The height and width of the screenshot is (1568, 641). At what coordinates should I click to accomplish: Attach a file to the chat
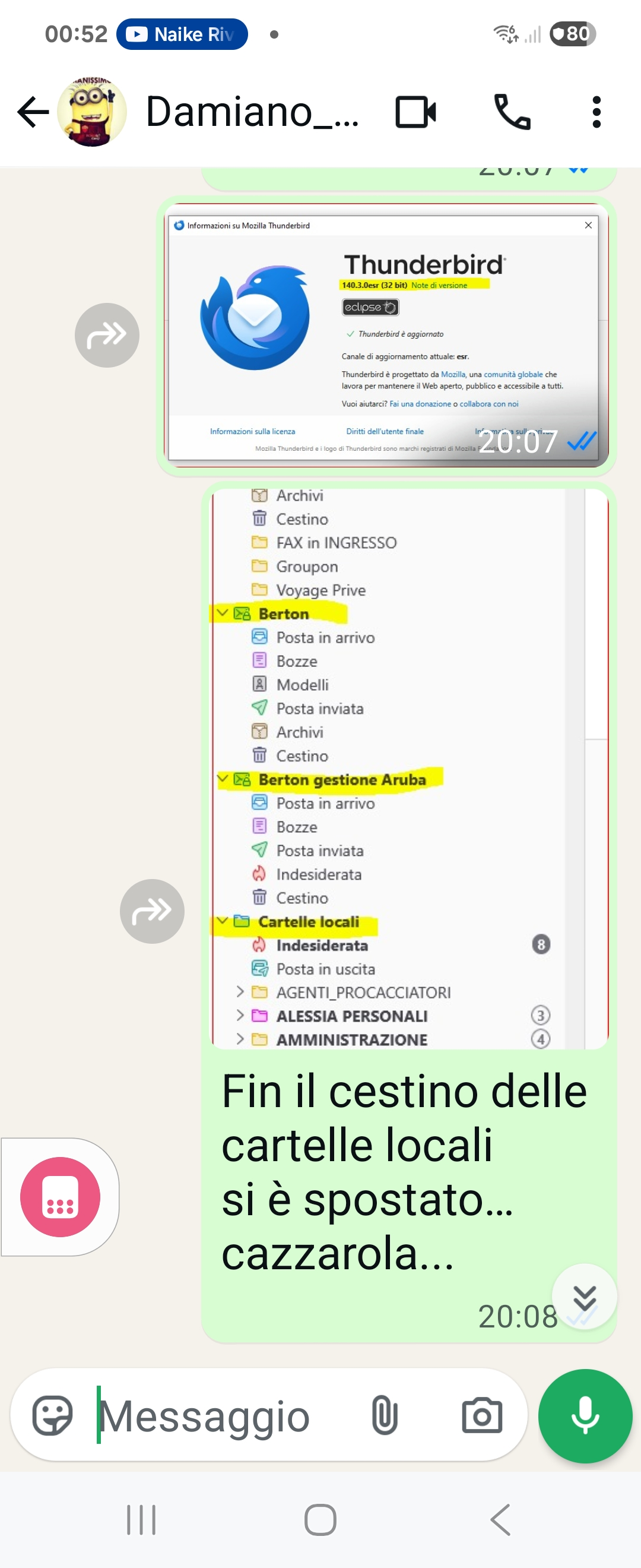385,1415
